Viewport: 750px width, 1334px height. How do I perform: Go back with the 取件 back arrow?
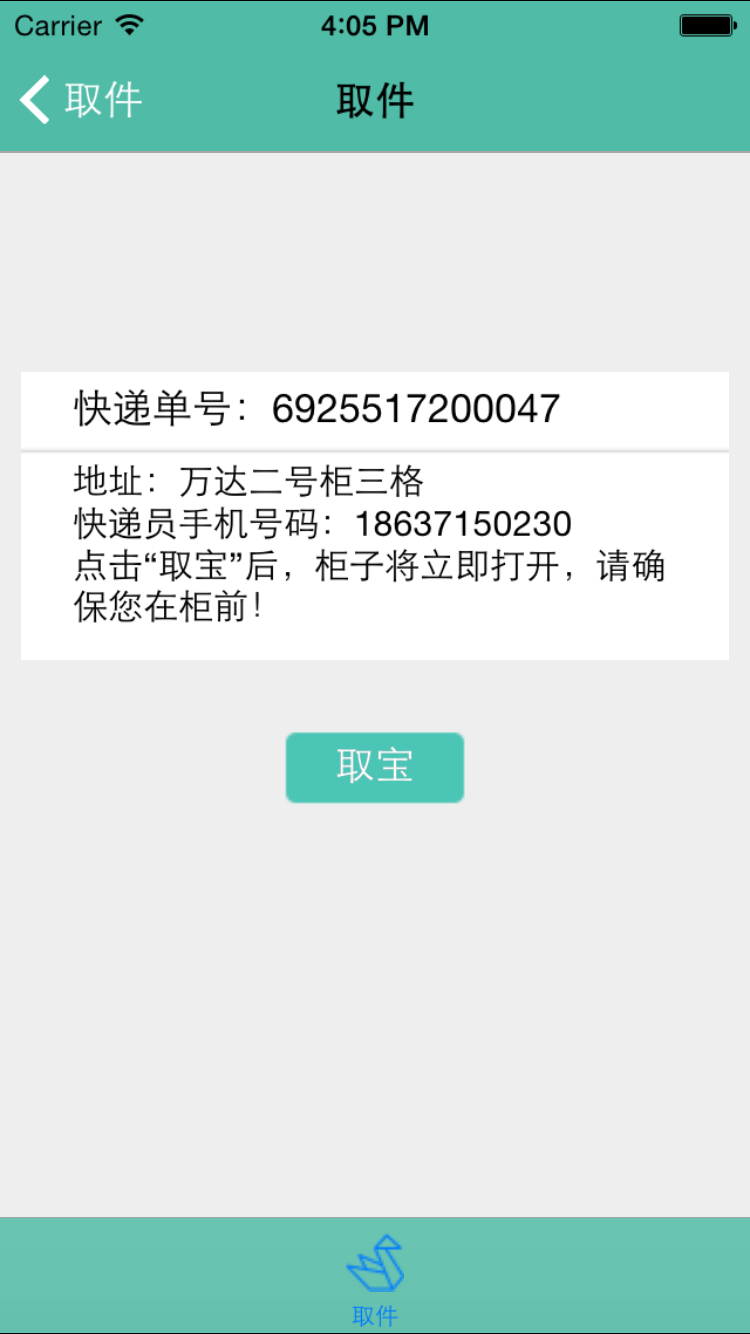81,100
